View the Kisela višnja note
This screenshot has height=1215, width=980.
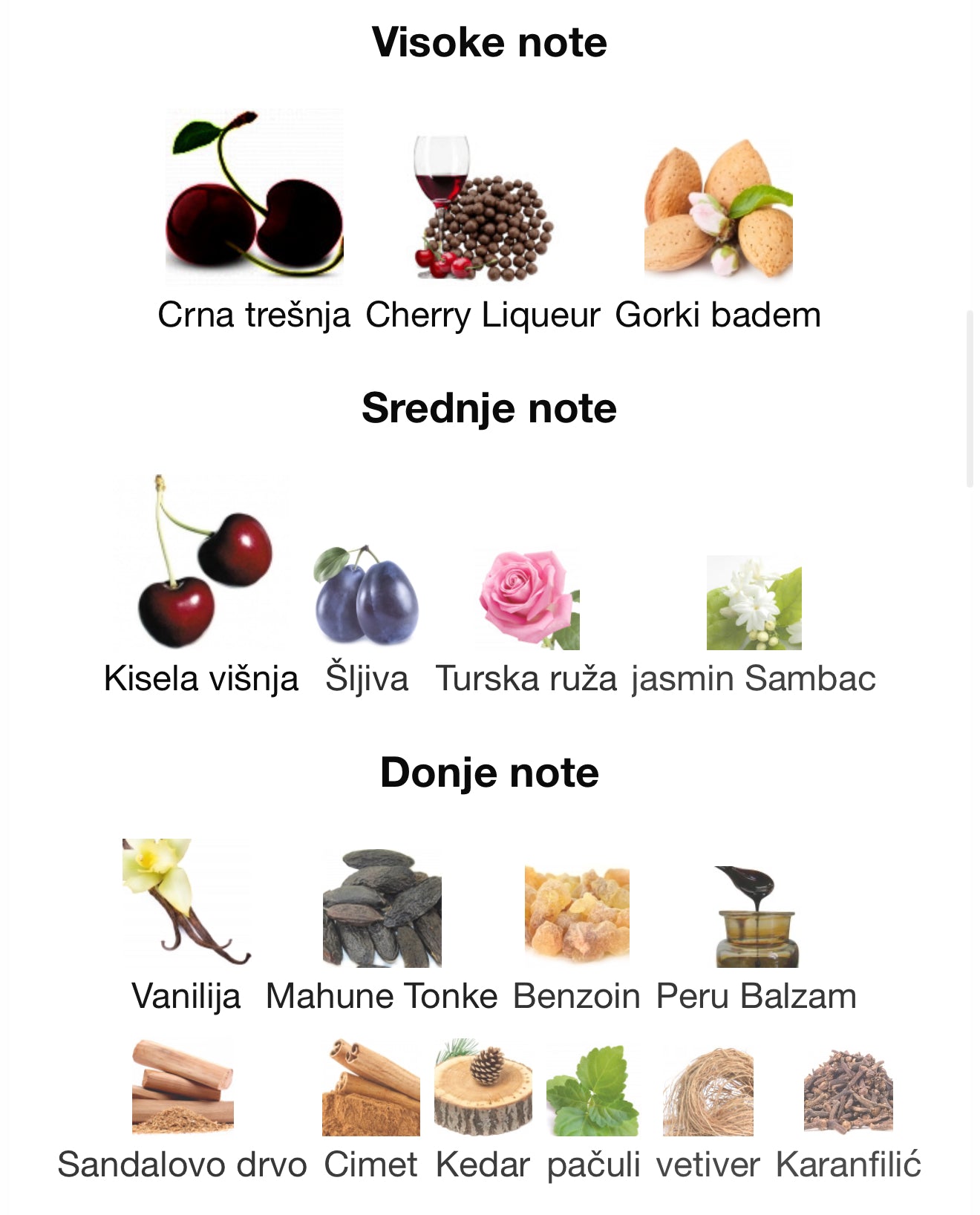coord(201,566)
